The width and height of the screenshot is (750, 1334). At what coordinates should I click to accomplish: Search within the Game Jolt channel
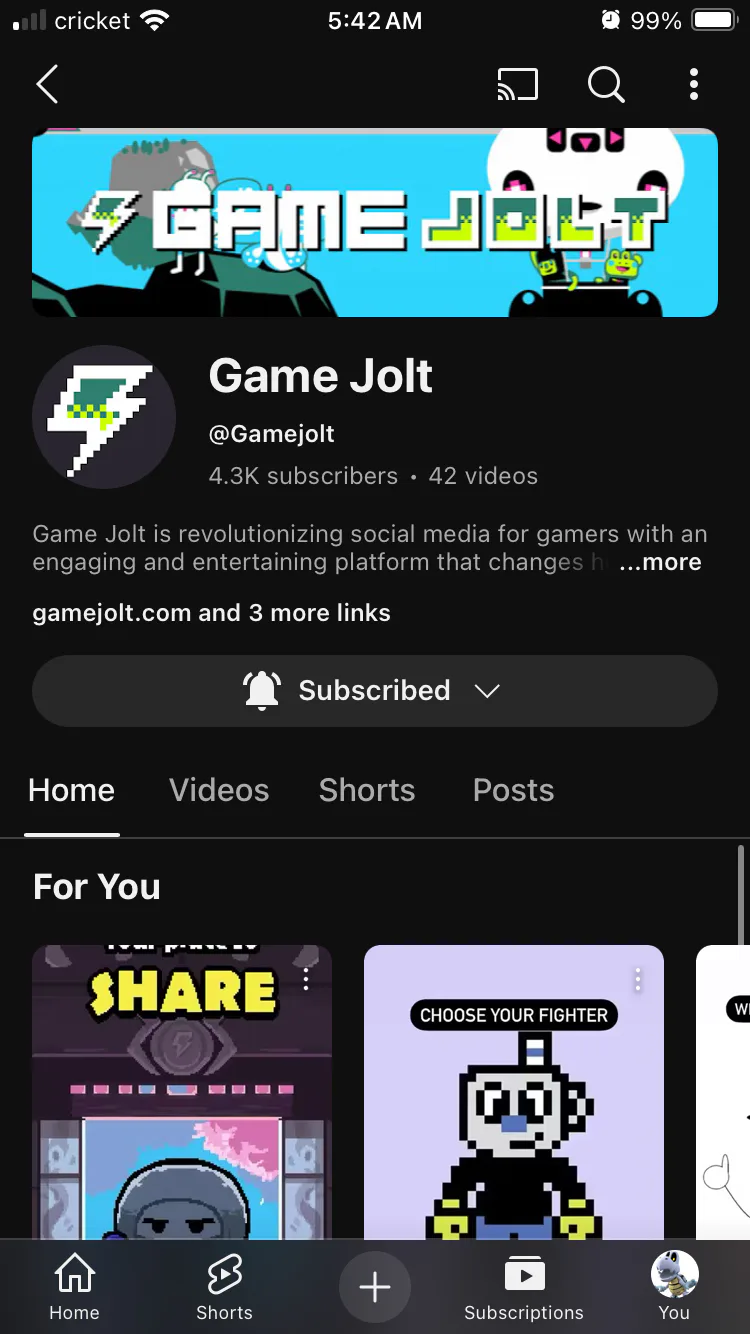point(605,85)
